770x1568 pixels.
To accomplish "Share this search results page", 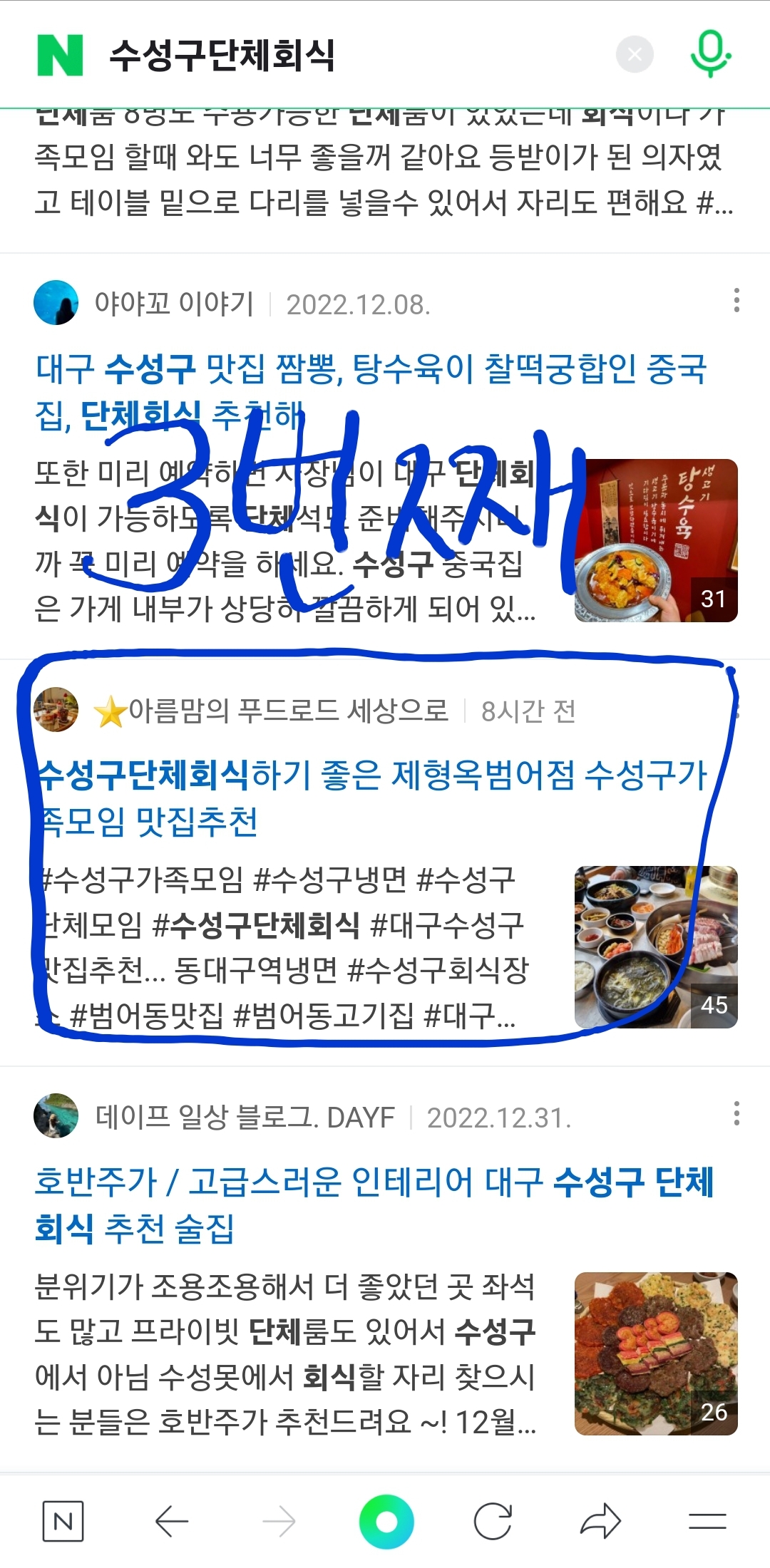I will click(600, 1522).
